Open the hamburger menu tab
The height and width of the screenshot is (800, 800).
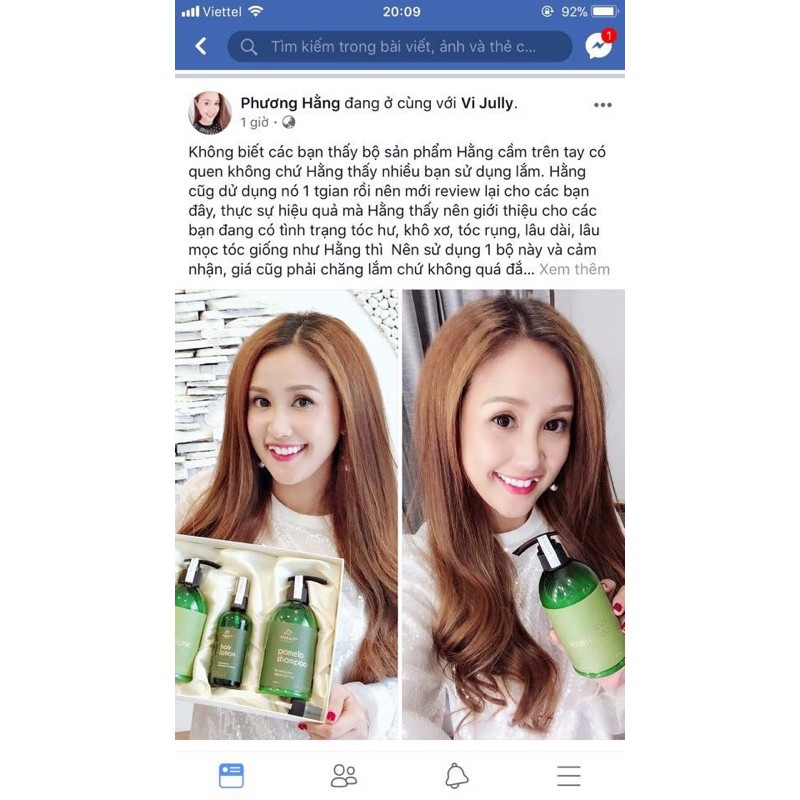(x=569, y=775)
